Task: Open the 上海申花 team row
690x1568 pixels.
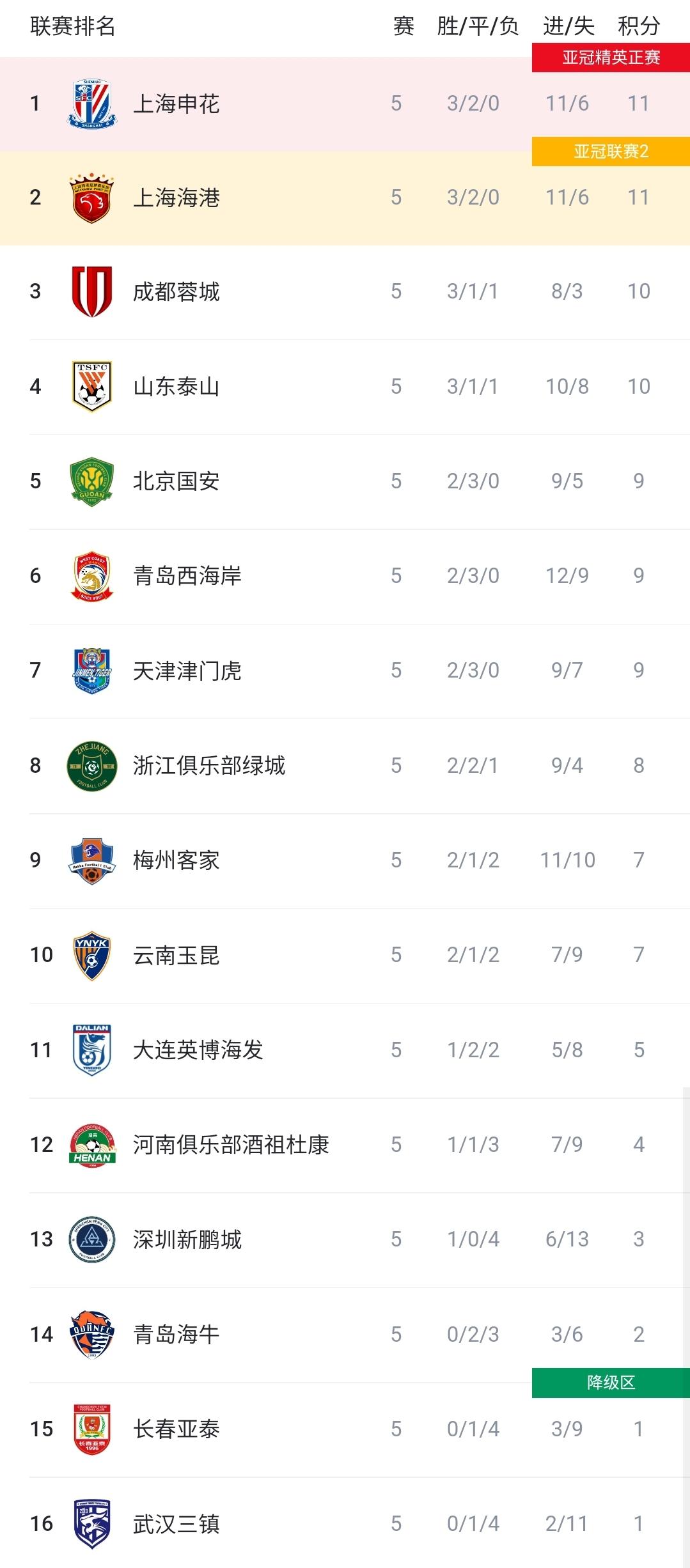Action: pyautogui.click(x=345, y=104)
